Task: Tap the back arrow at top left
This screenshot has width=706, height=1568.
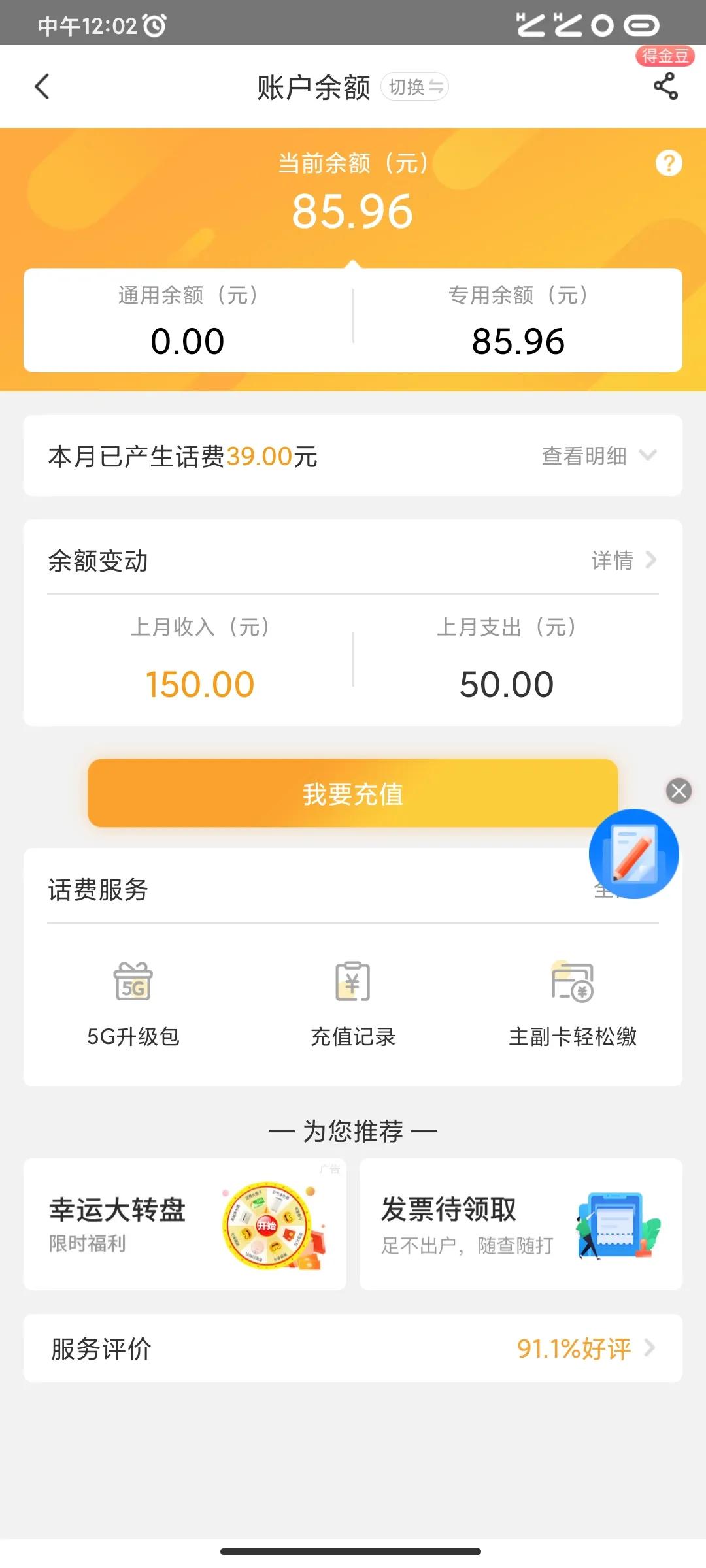Action: pyautogui.click(x=42, y=86)
